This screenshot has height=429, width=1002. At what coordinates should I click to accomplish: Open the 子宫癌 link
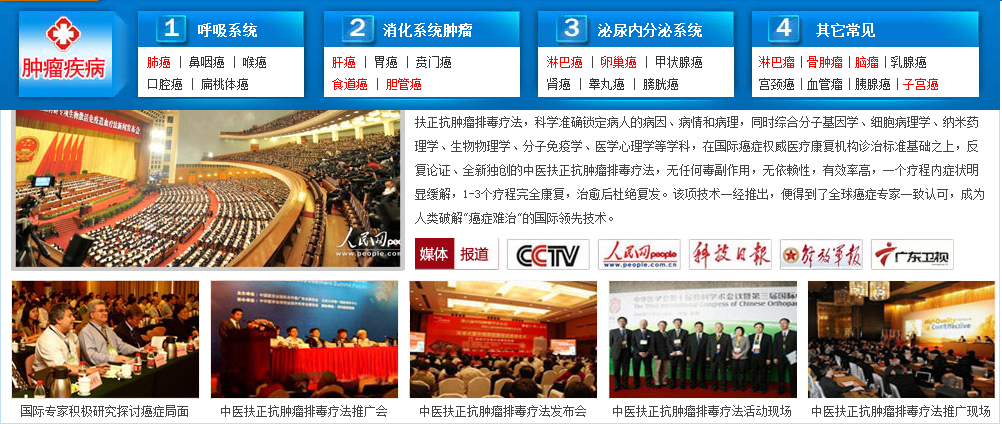920,85
